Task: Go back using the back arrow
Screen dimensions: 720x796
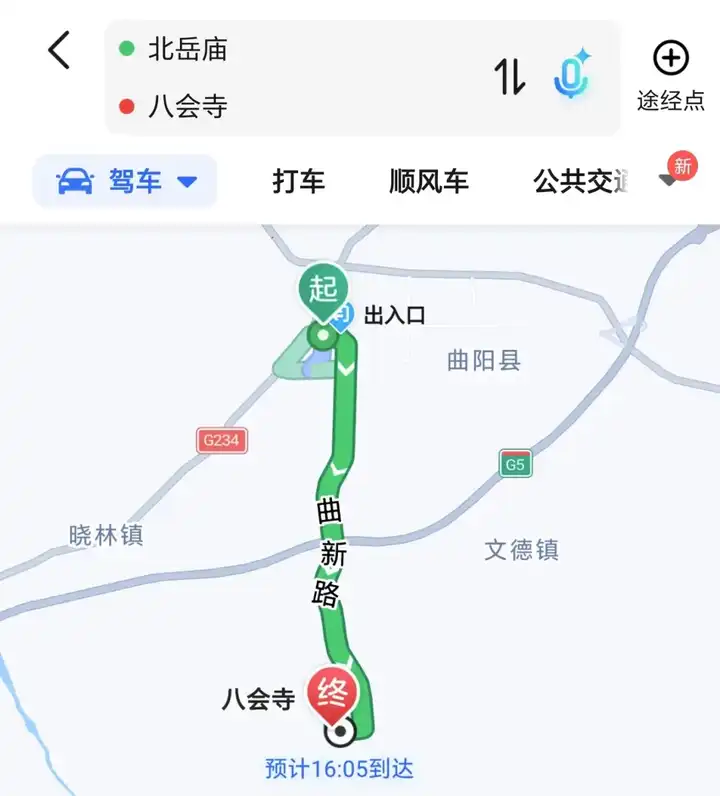Action: (x=60, y=50)
